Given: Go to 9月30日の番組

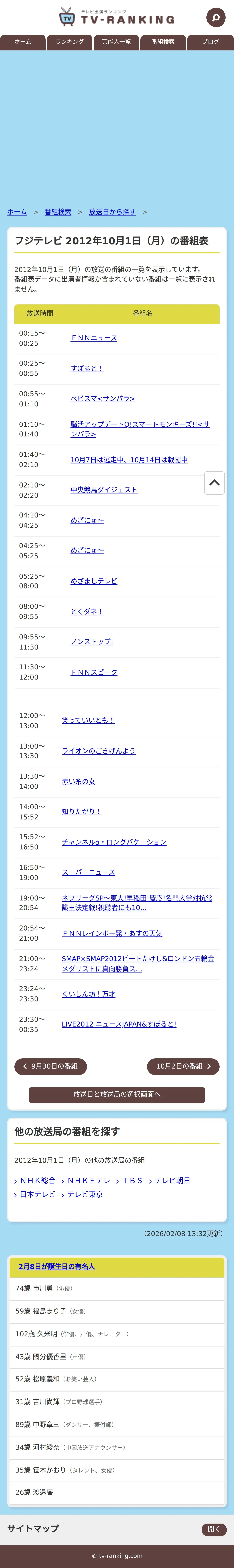Looking at the screenshot, I should [50, 1066].
